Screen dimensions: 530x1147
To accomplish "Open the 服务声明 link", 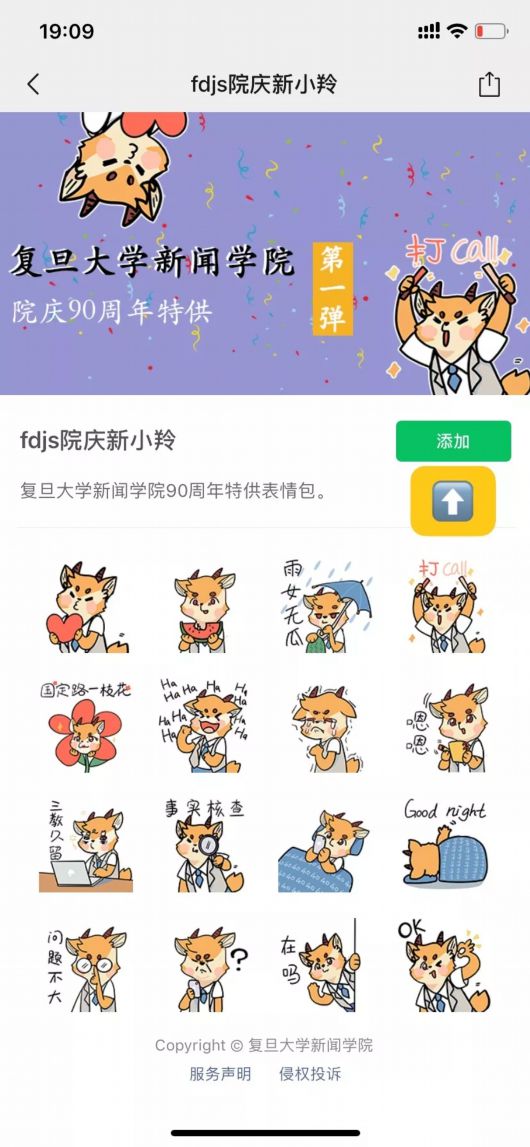I will click(220, 1074).
